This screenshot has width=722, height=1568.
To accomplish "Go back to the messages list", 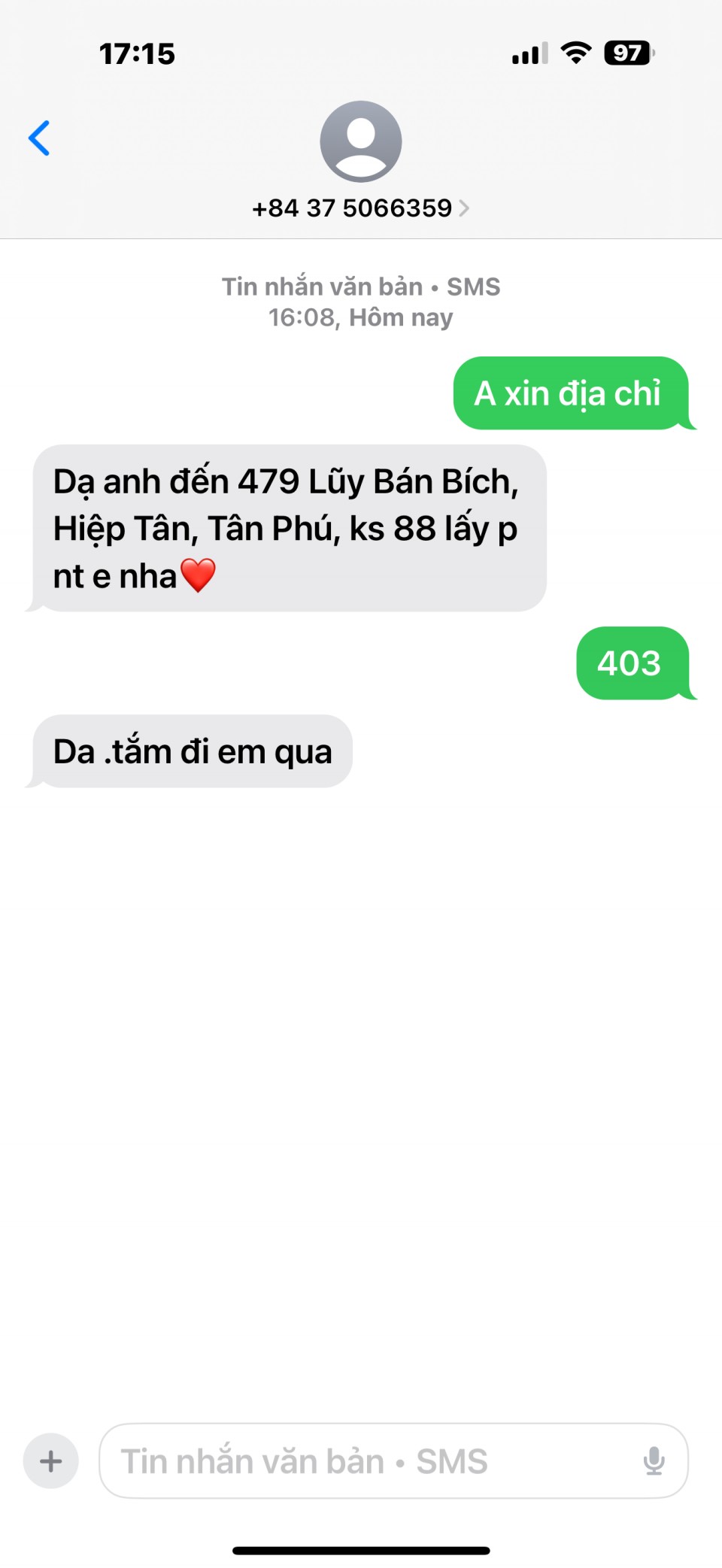I will [39, 138].
